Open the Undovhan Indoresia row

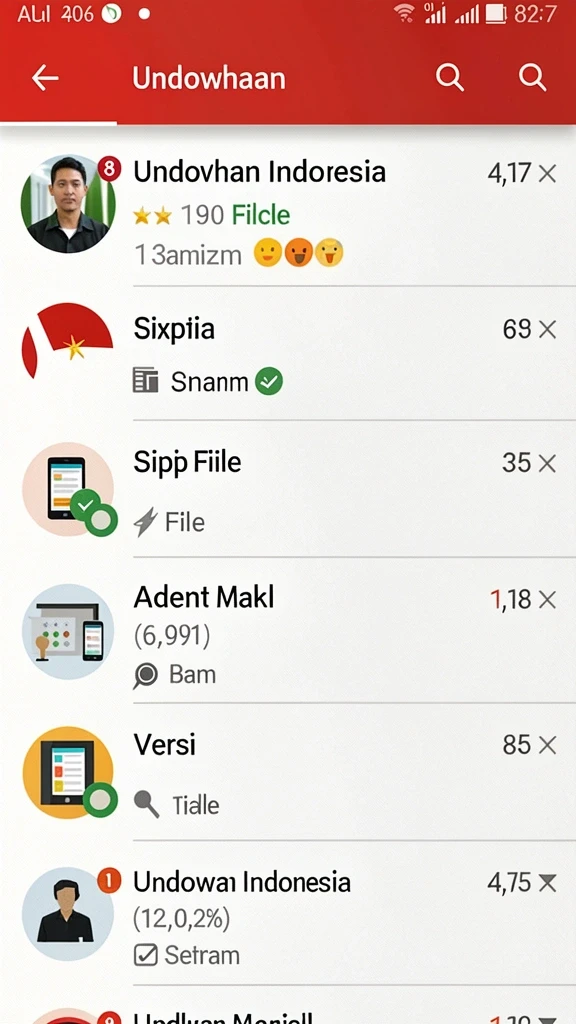pyautogui.click(x=288, y=212)
